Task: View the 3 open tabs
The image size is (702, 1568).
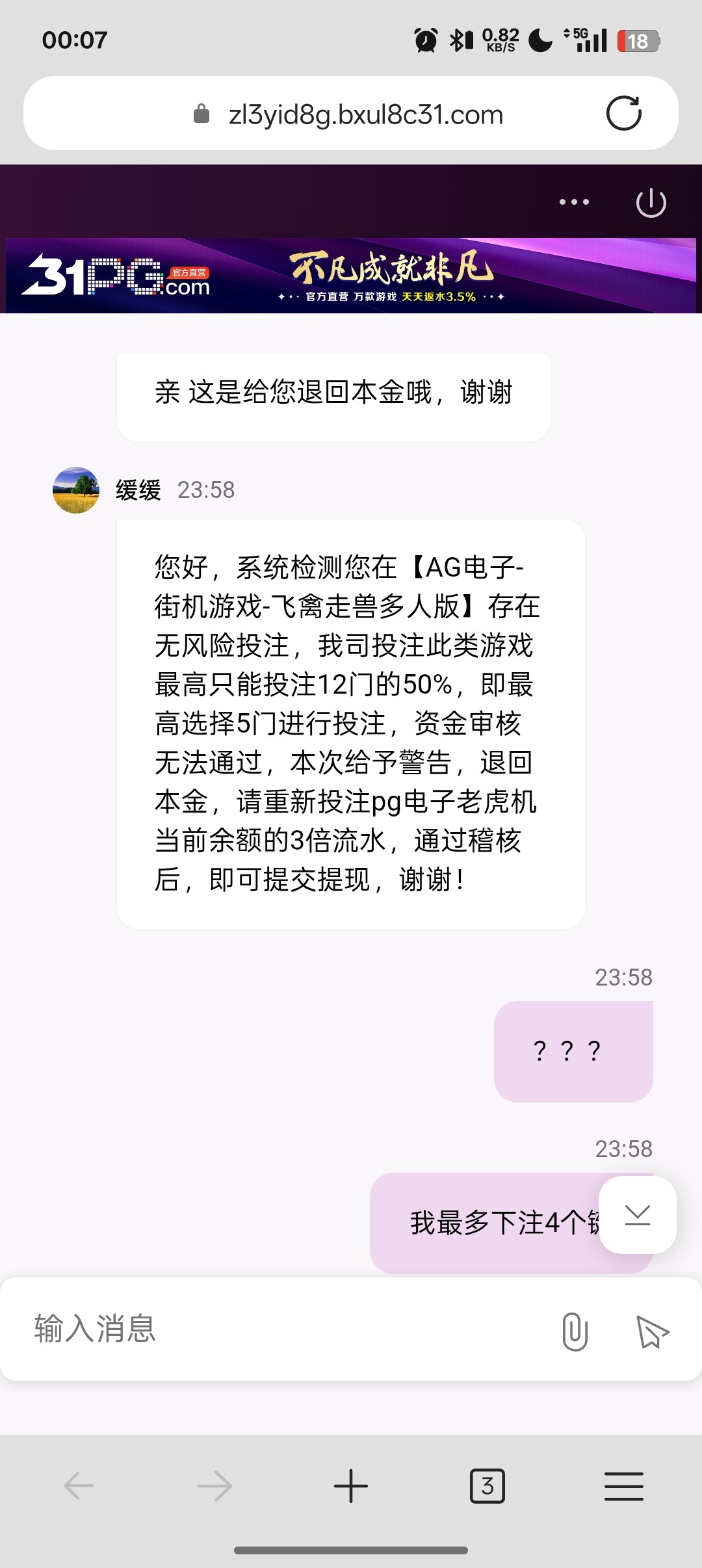Action: 487,1486
